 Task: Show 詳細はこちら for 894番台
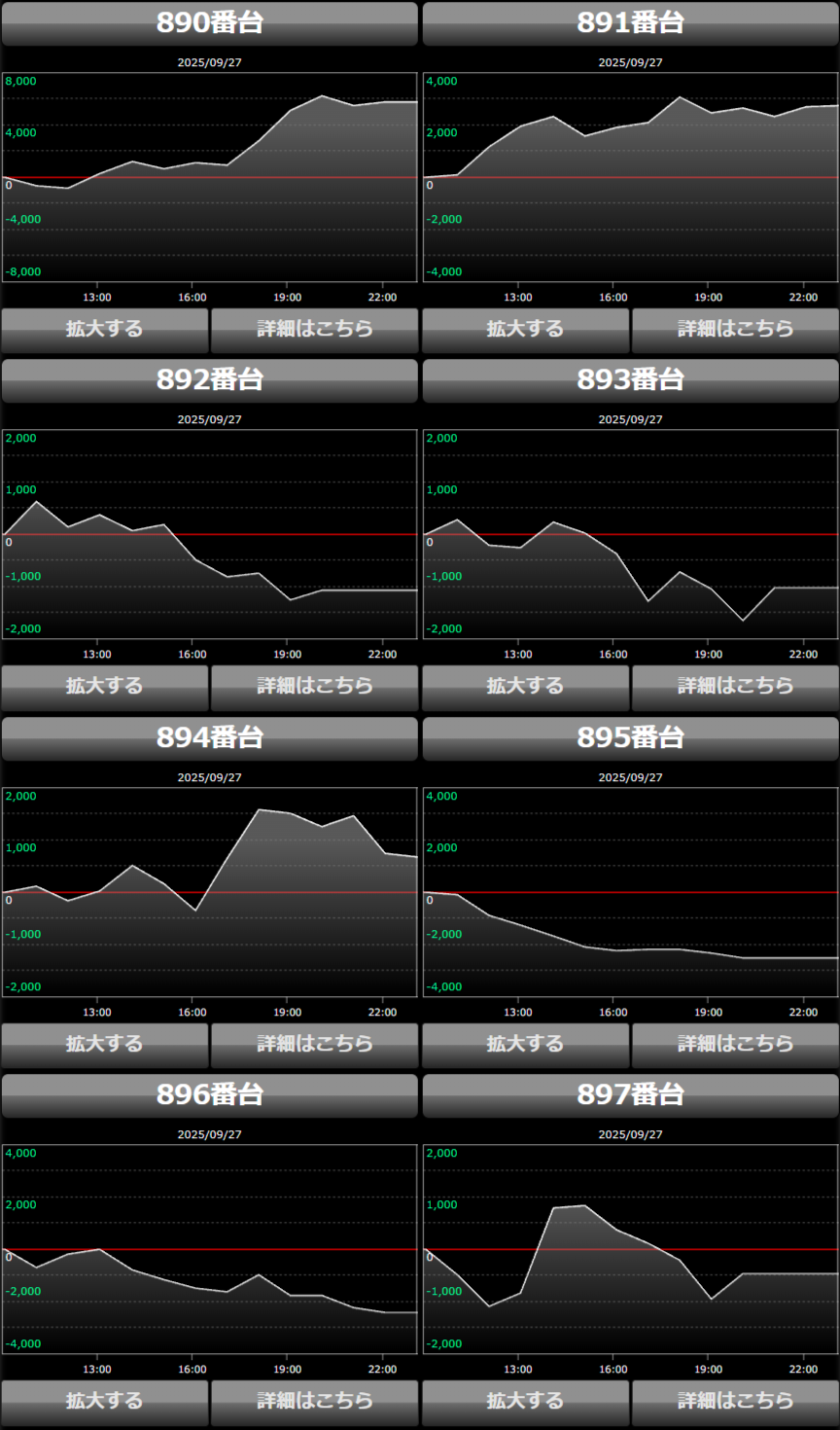(315, 1045)
